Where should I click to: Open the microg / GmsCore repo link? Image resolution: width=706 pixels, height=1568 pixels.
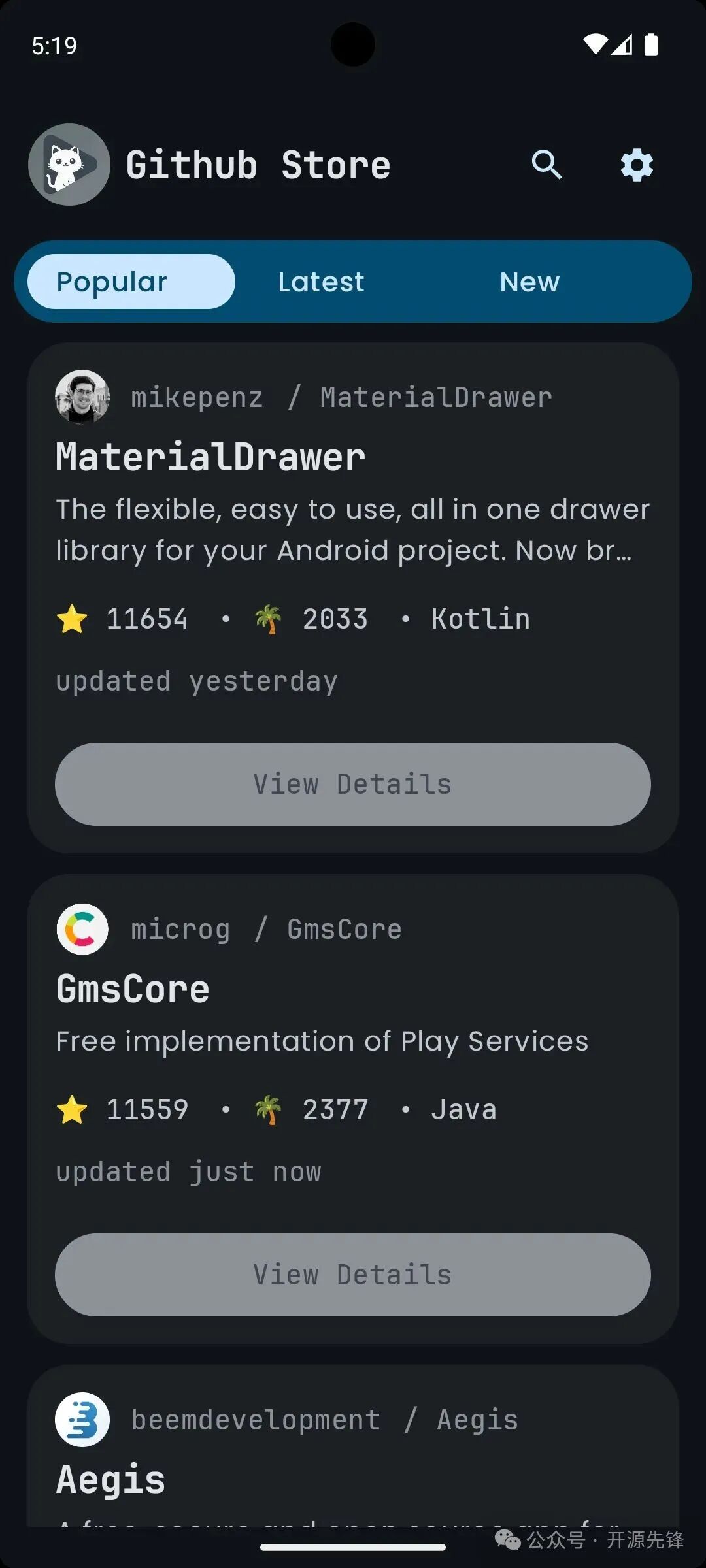(x=265, y=928)
